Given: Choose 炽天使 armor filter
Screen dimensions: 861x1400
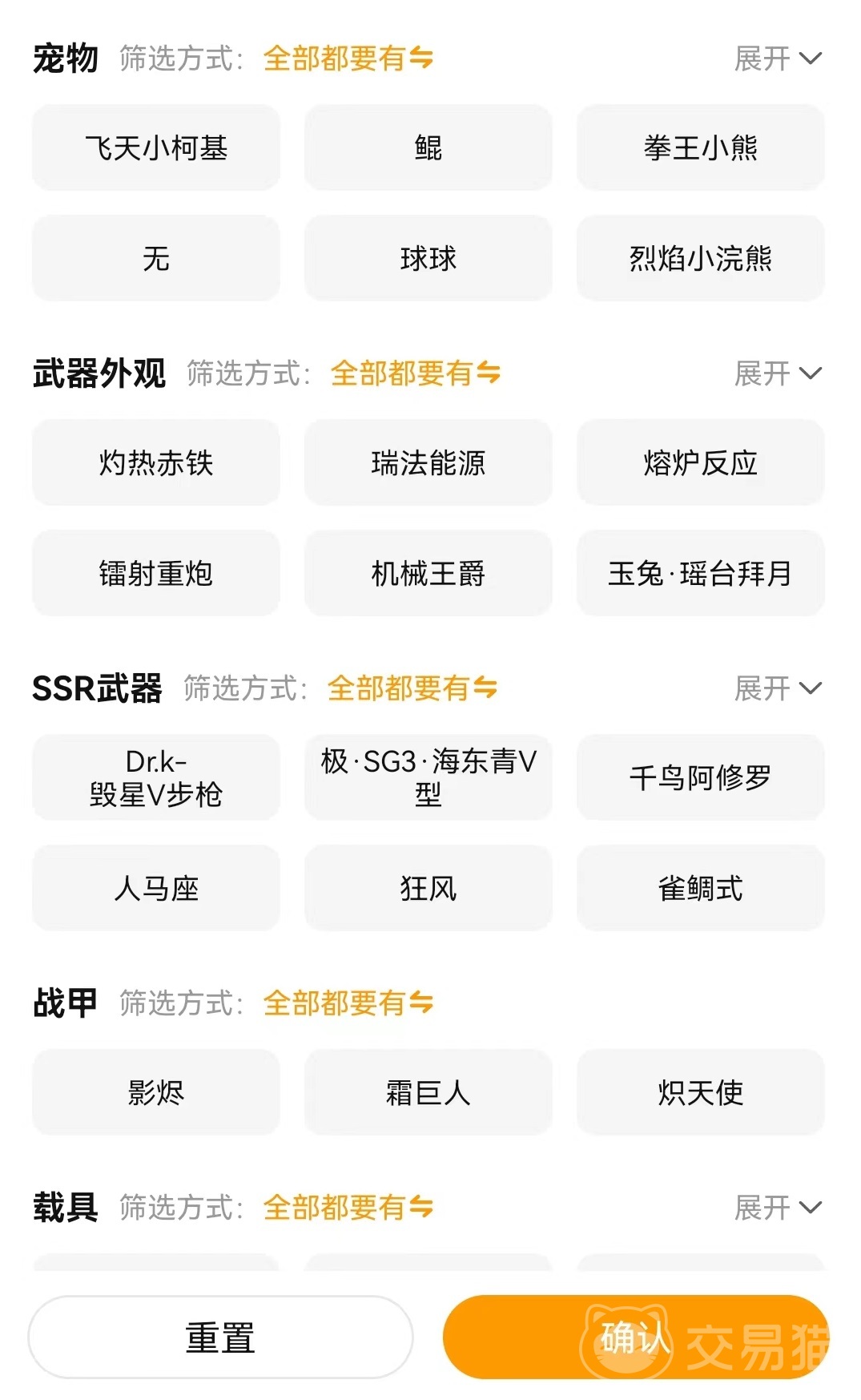Looking at the screenshot, I should pos(700,1092).
